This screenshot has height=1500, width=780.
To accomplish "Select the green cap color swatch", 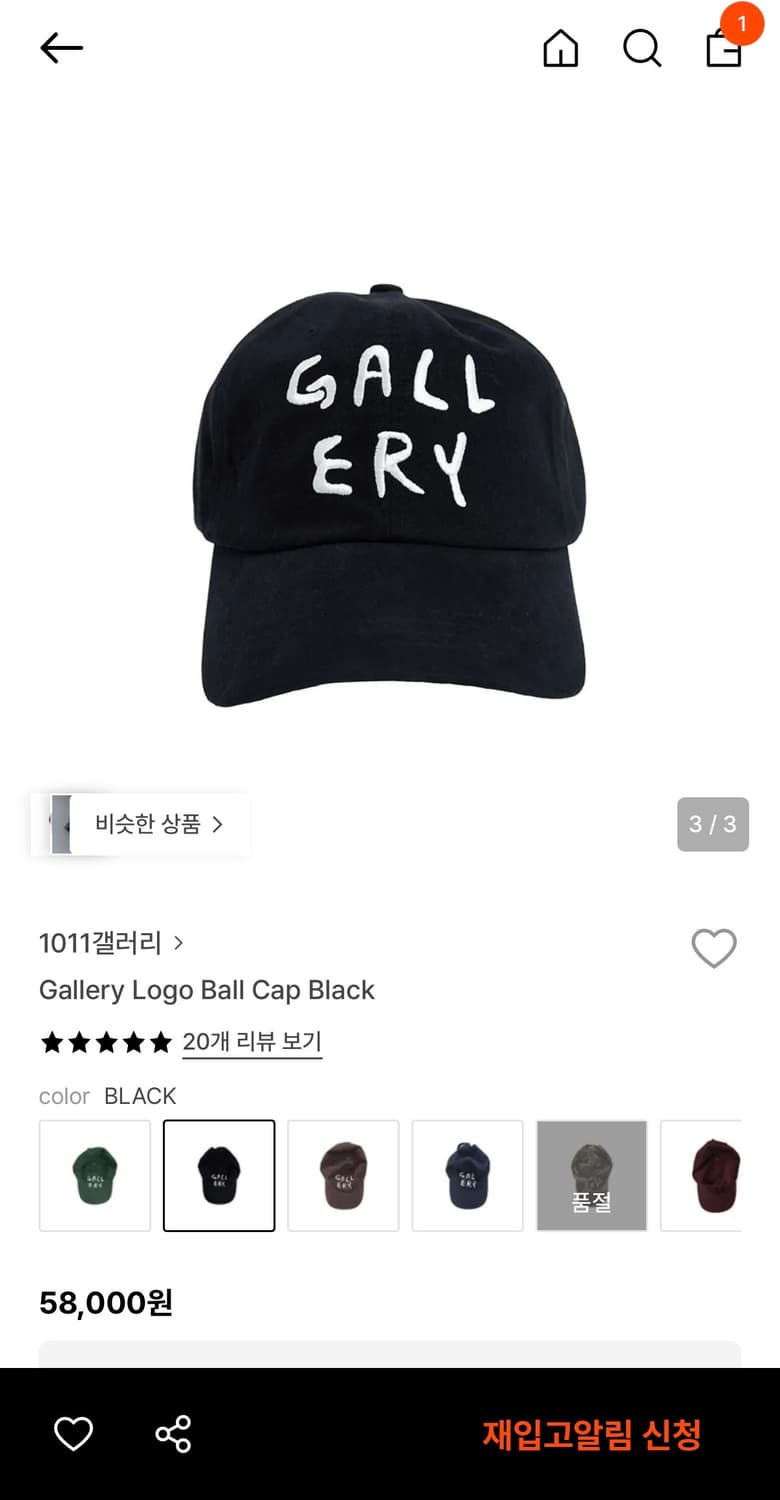I will coord(95,1175).
